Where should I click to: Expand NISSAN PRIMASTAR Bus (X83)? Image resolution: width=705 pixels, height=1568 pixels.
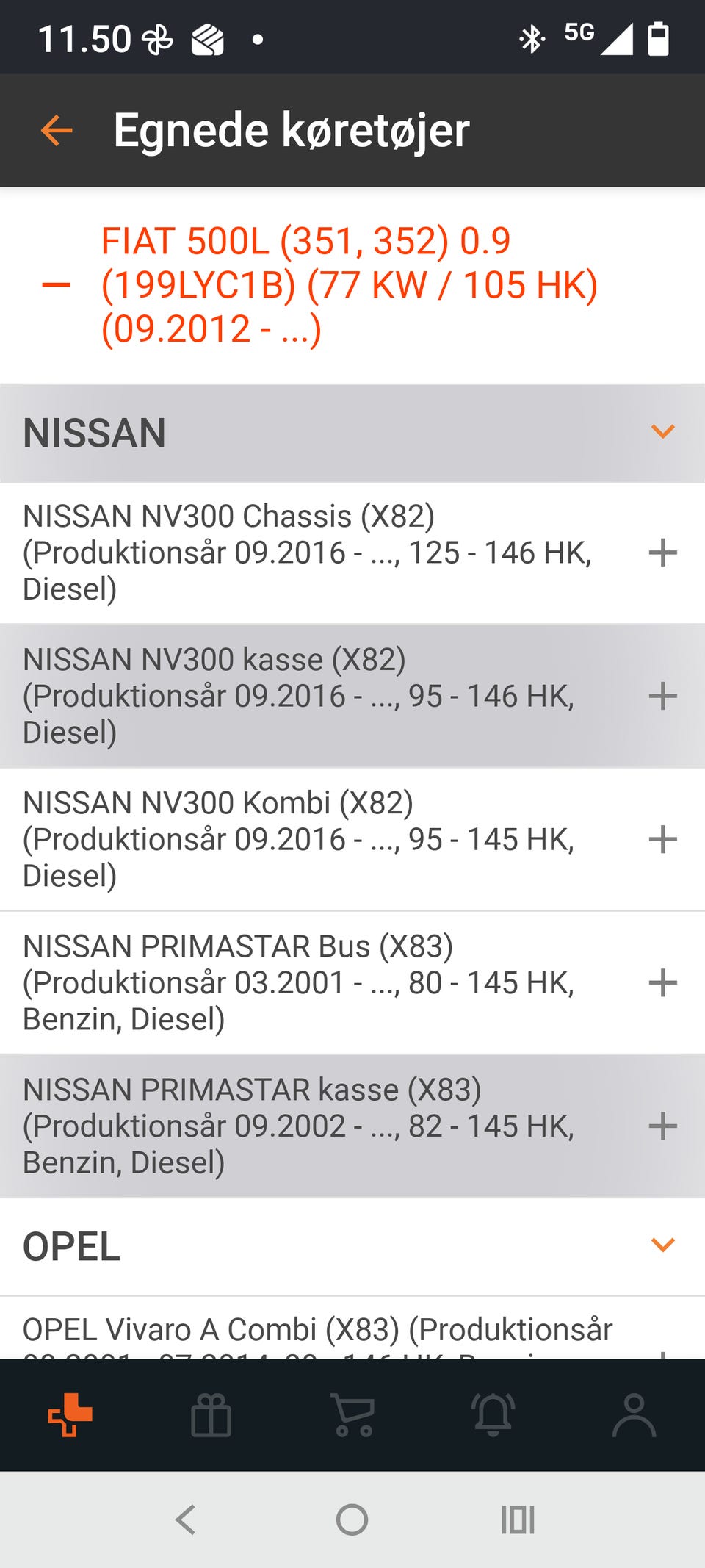tap(662, 982)
